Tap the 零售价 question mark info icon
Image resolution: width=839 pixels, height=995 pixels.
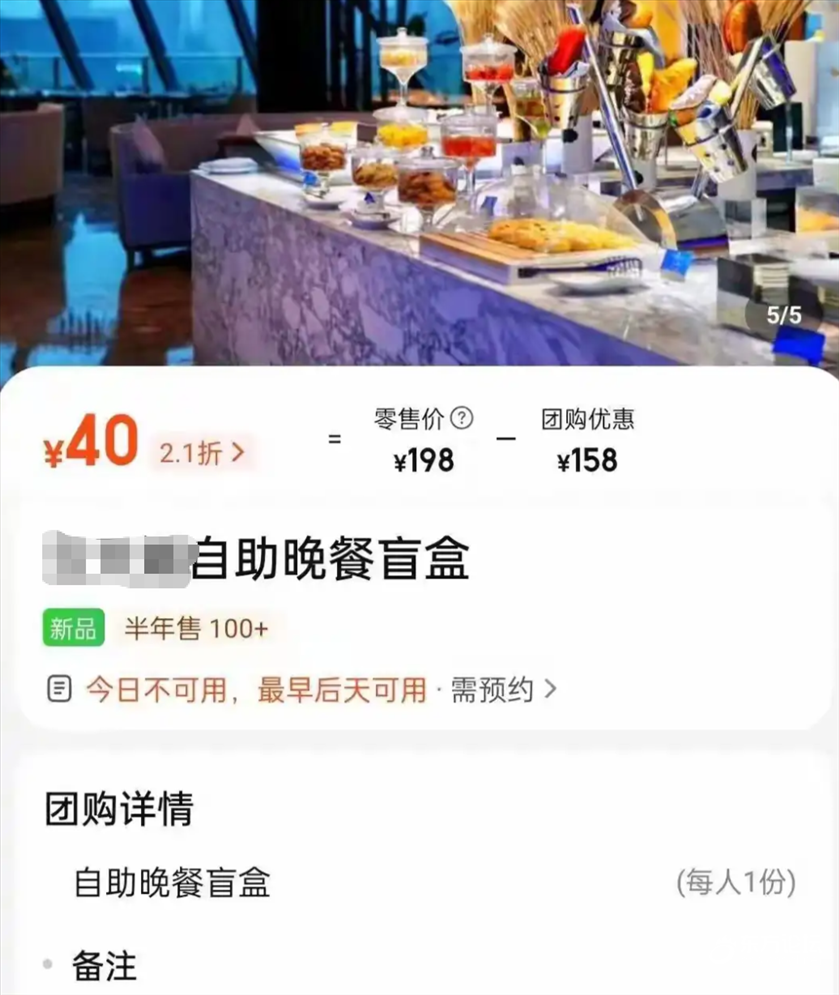462,419
